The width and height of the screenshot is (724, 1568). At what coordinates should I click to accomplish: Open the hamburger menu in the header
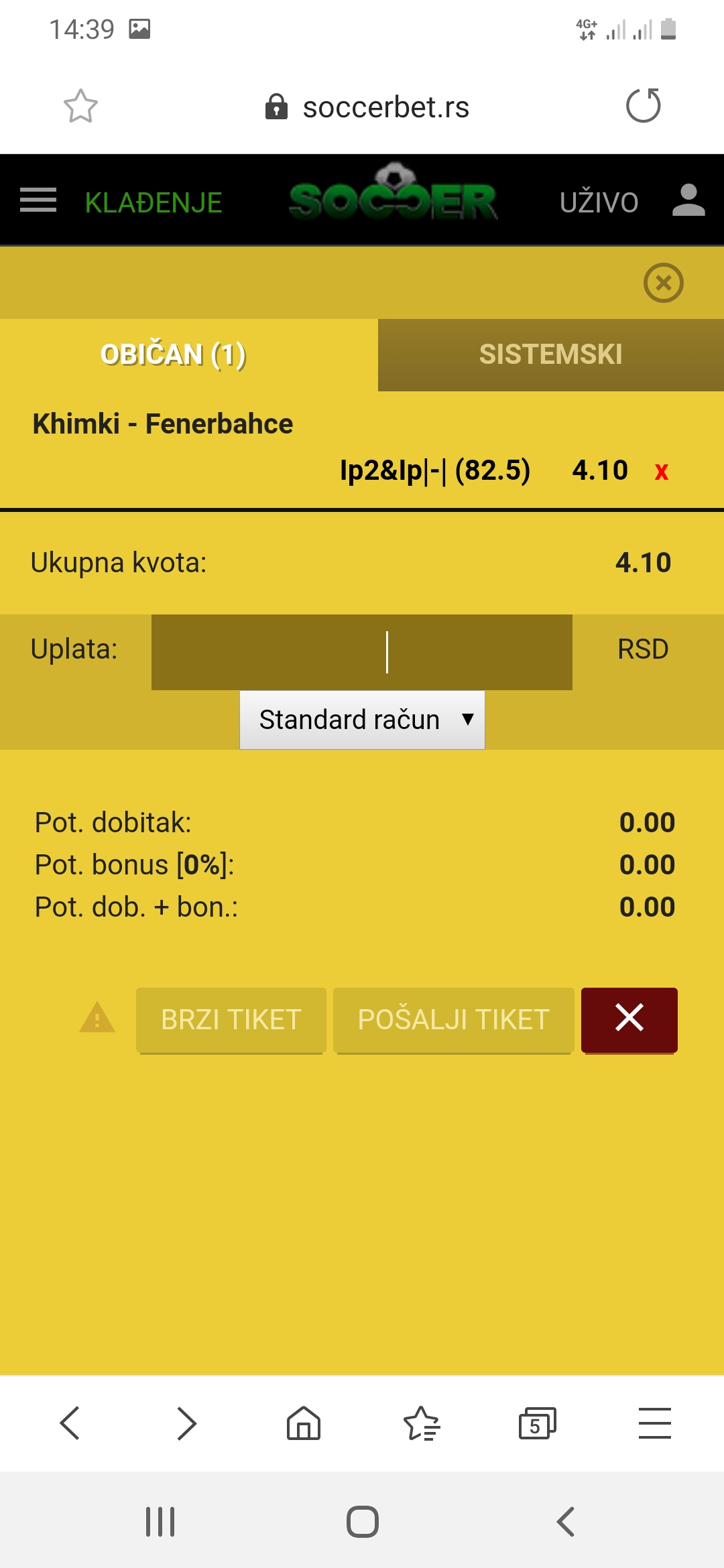pyautogui.click(x=38, y=200)
